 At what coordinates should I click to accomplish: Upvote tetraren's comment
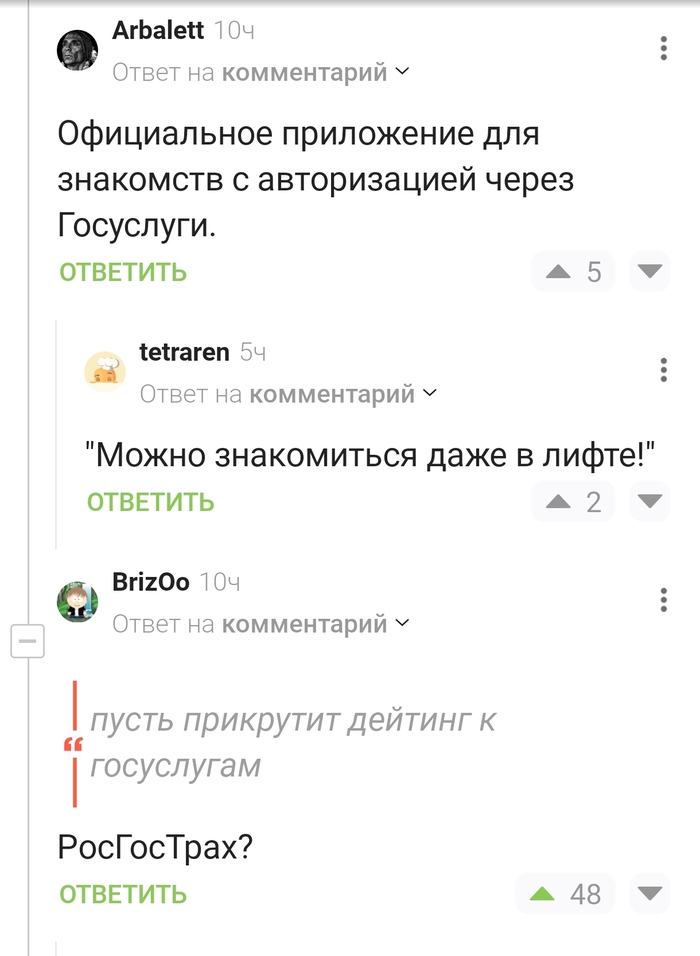(558, 501)
